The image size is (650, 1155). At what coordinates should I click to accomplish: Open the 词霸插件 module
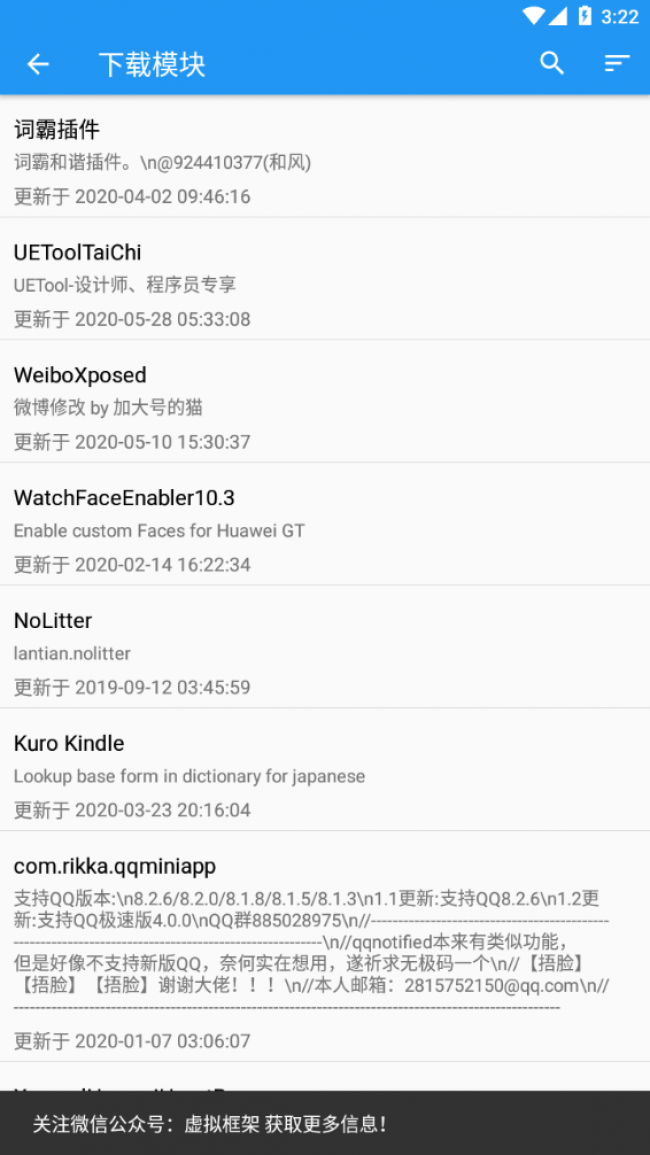tap(324, 160)
